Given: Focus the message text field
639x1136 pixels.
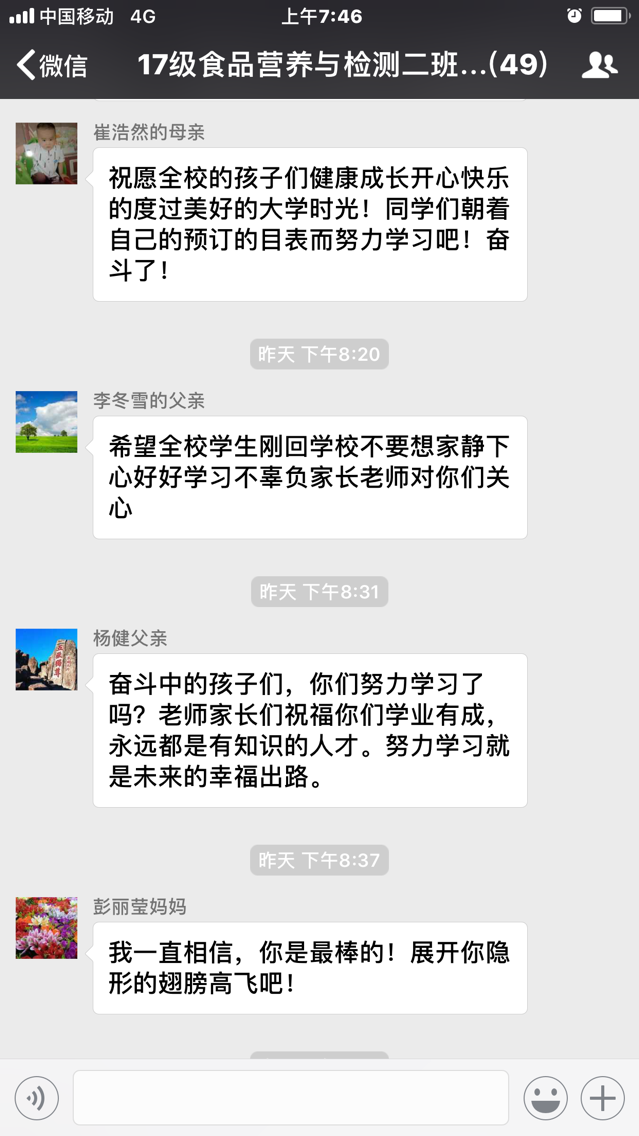Looking at the screenshot, I should 290,1098.
